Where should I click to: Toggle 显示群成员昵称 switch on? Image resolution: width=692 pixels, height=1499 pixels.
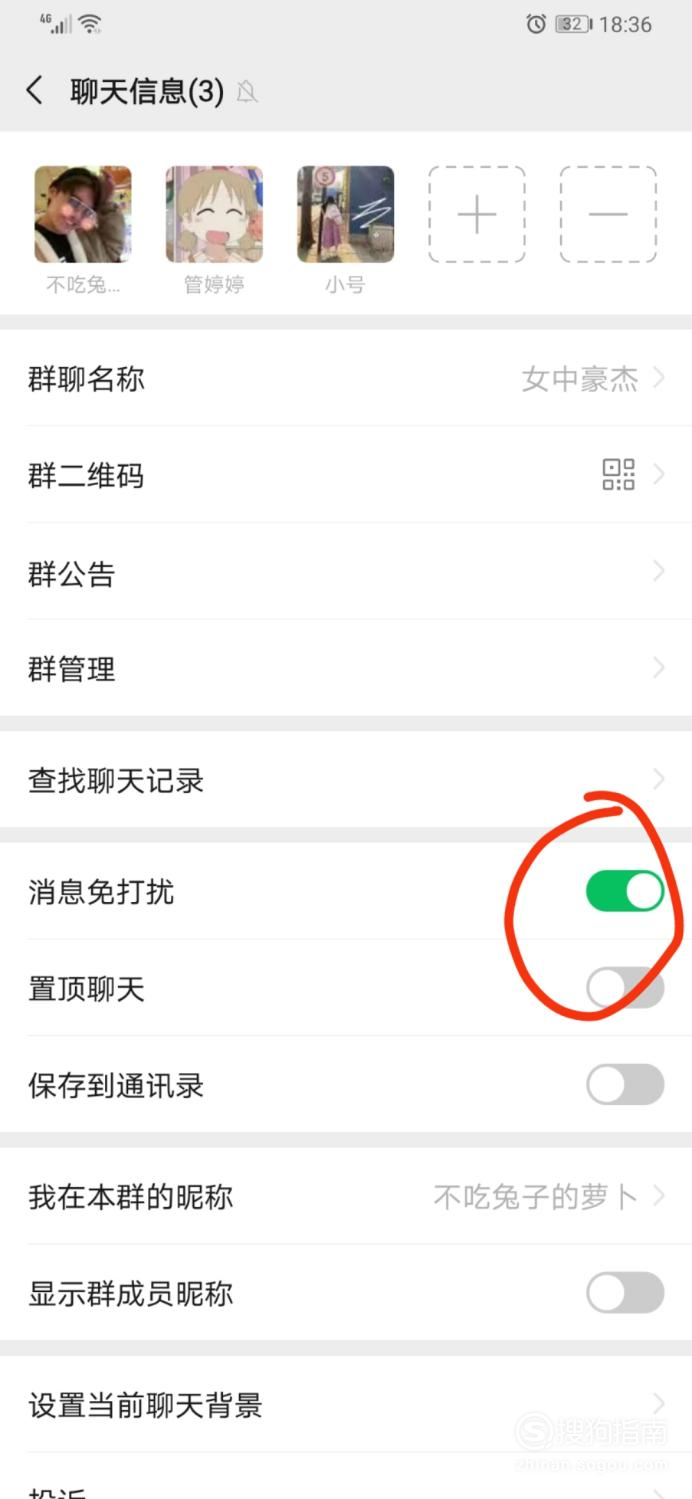(x=625, y=1293)
